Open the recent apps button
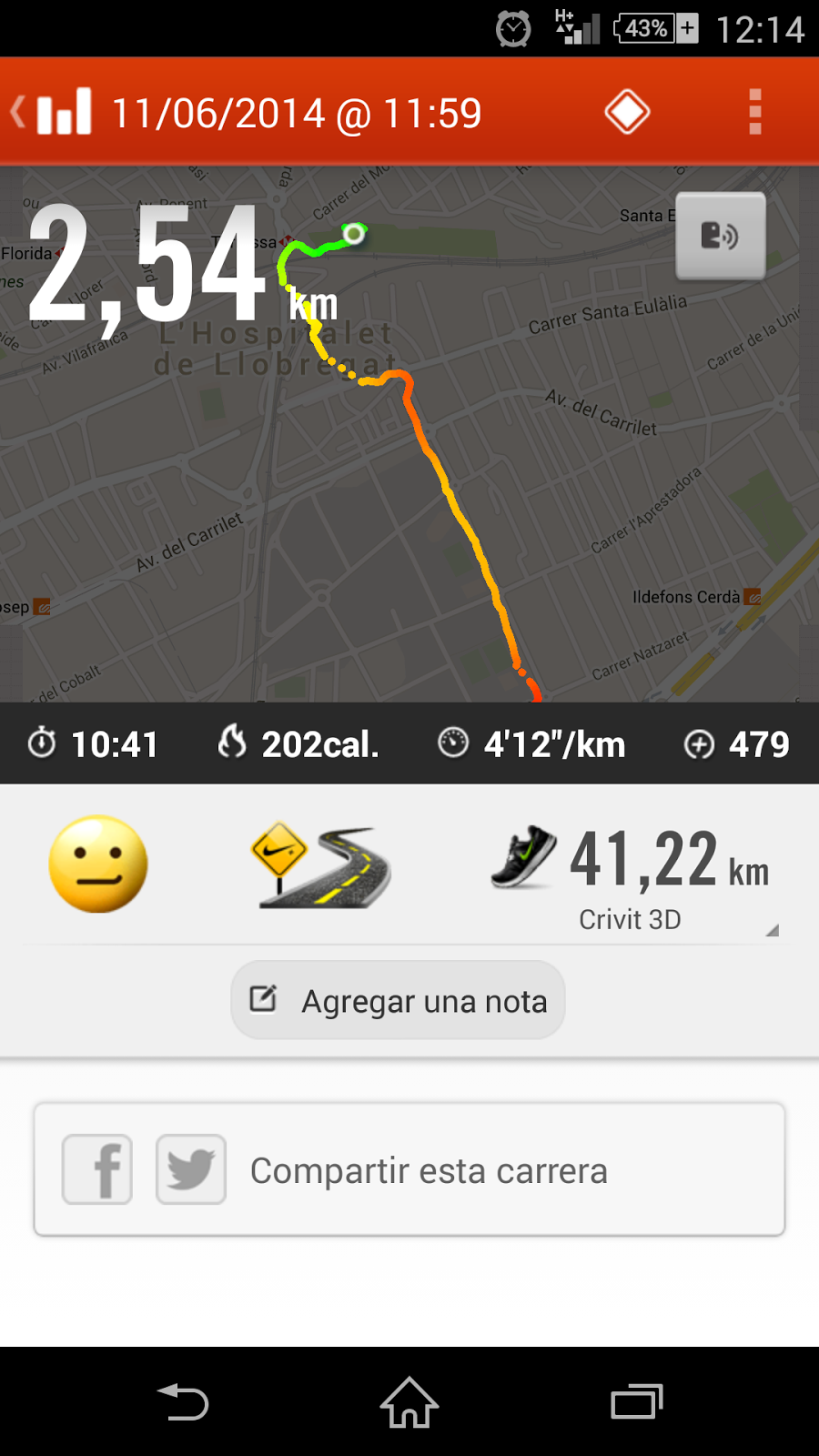The image size is (819, 1456). (636, 1402)
